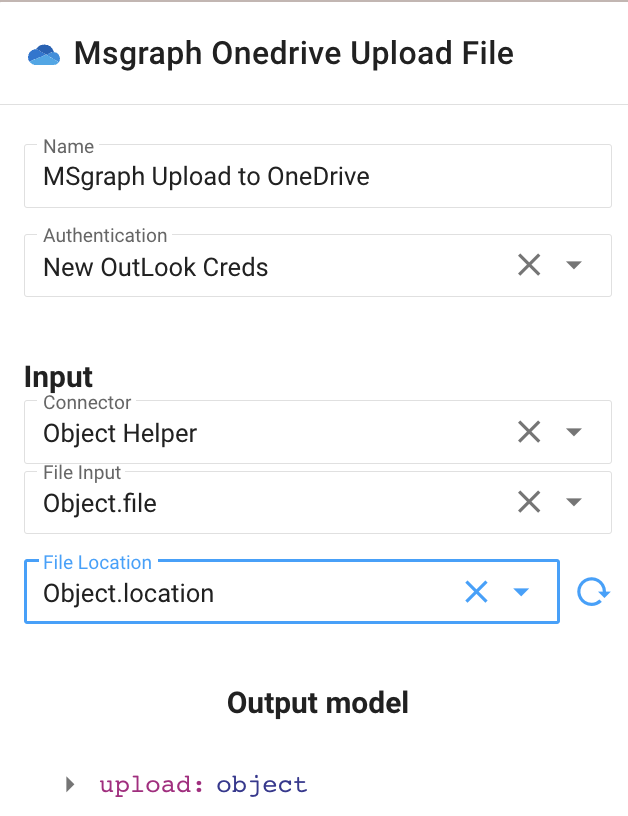Image resolution: width=628 pixels, height=816 pixels.
Task: Open the File Input dropdown
Action: (574, 503)
